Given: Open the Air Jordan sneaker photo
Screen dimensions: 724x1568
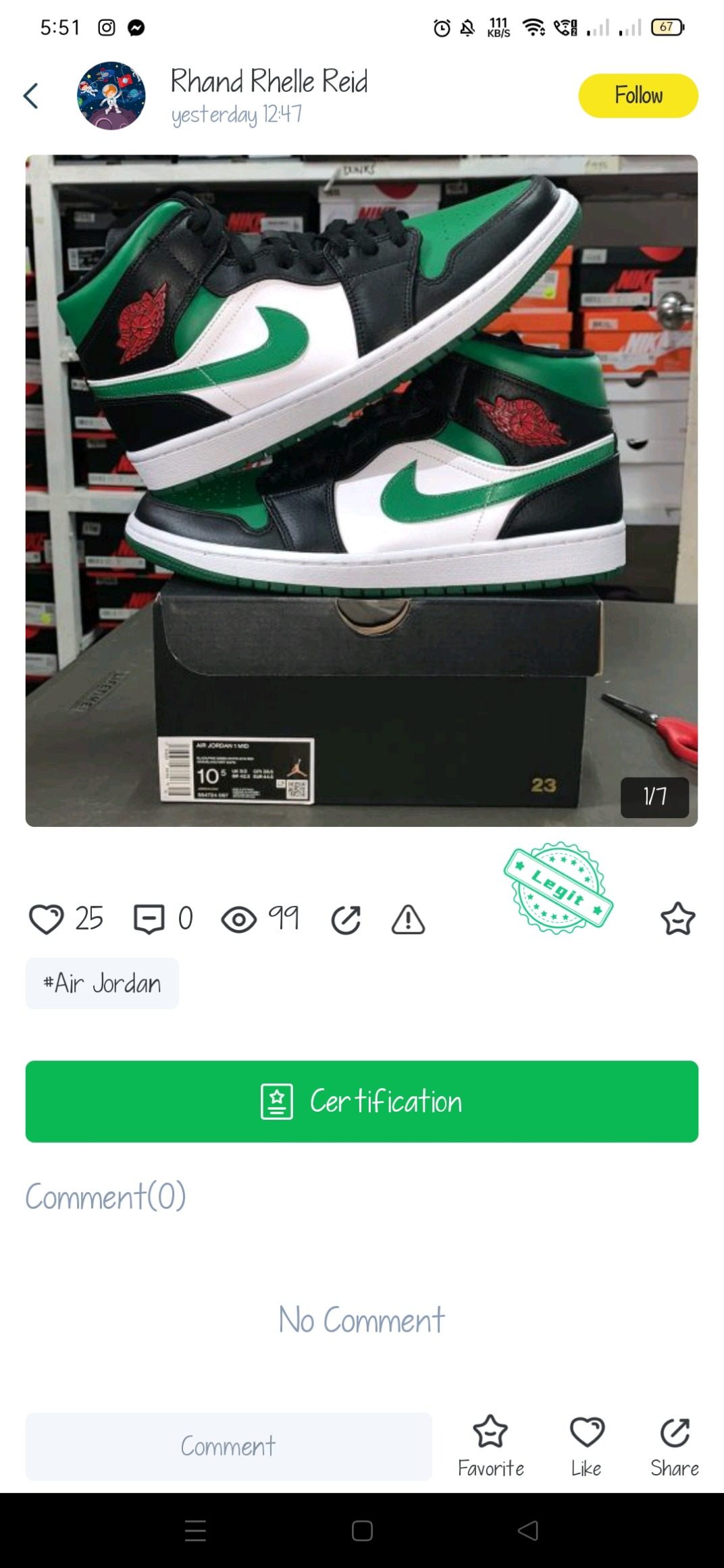Looking at the screenshot, I should coord(361,491).
